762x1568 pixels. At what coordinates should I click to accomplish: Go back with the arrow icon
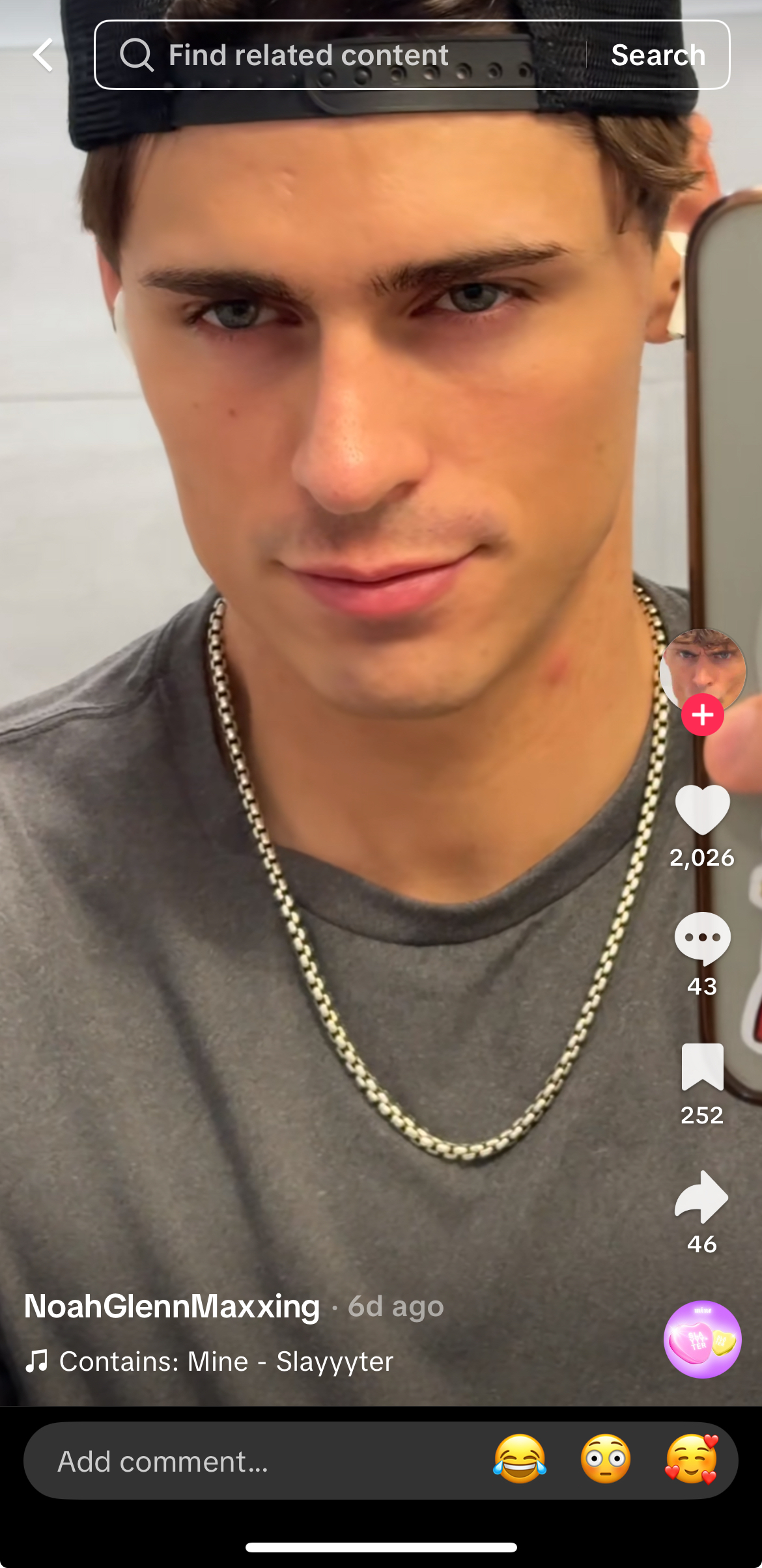[43, 55]
